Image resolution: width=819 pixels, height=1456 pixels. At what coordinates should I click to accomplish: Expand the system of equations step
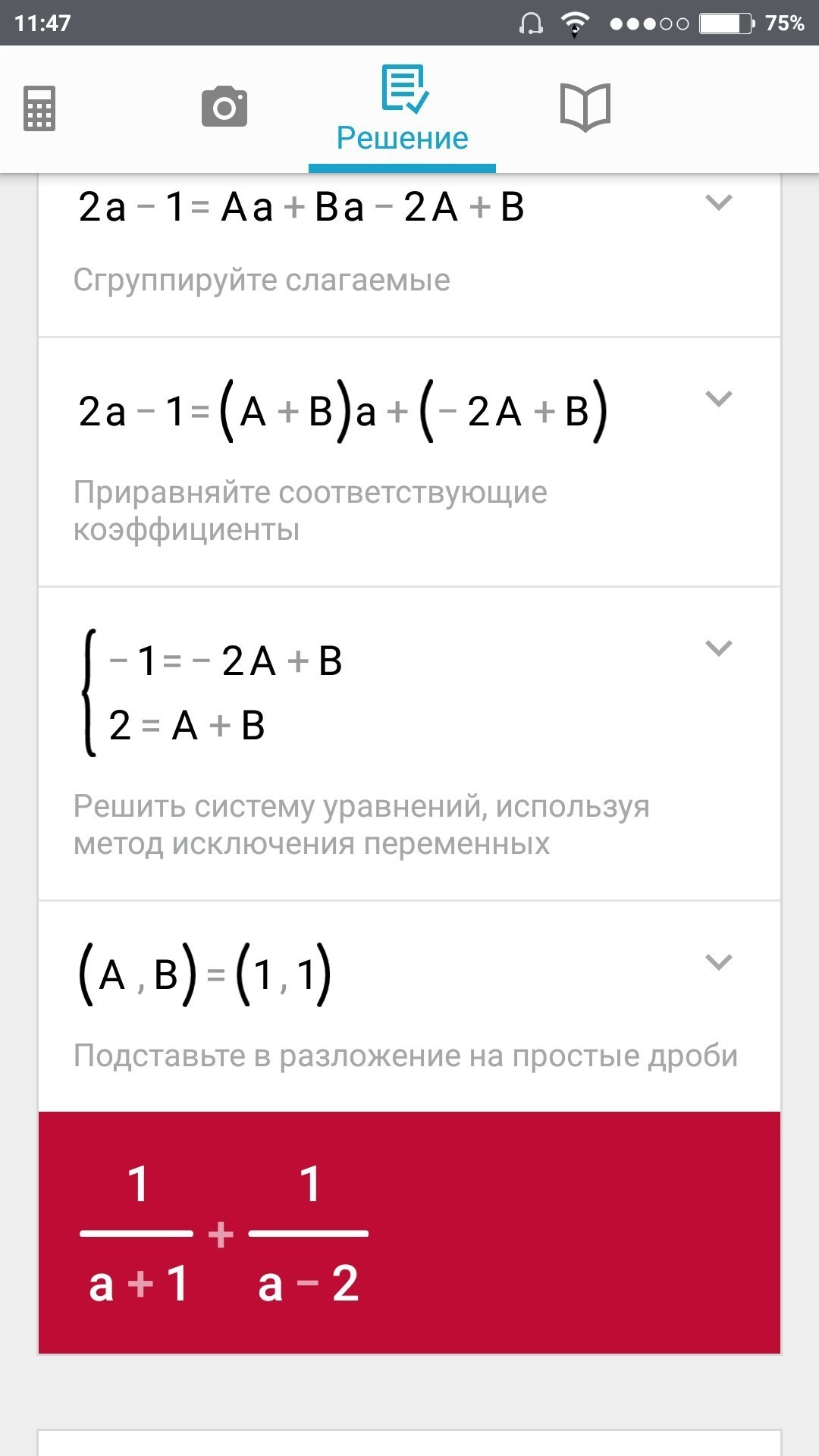[x=718, y=648]
